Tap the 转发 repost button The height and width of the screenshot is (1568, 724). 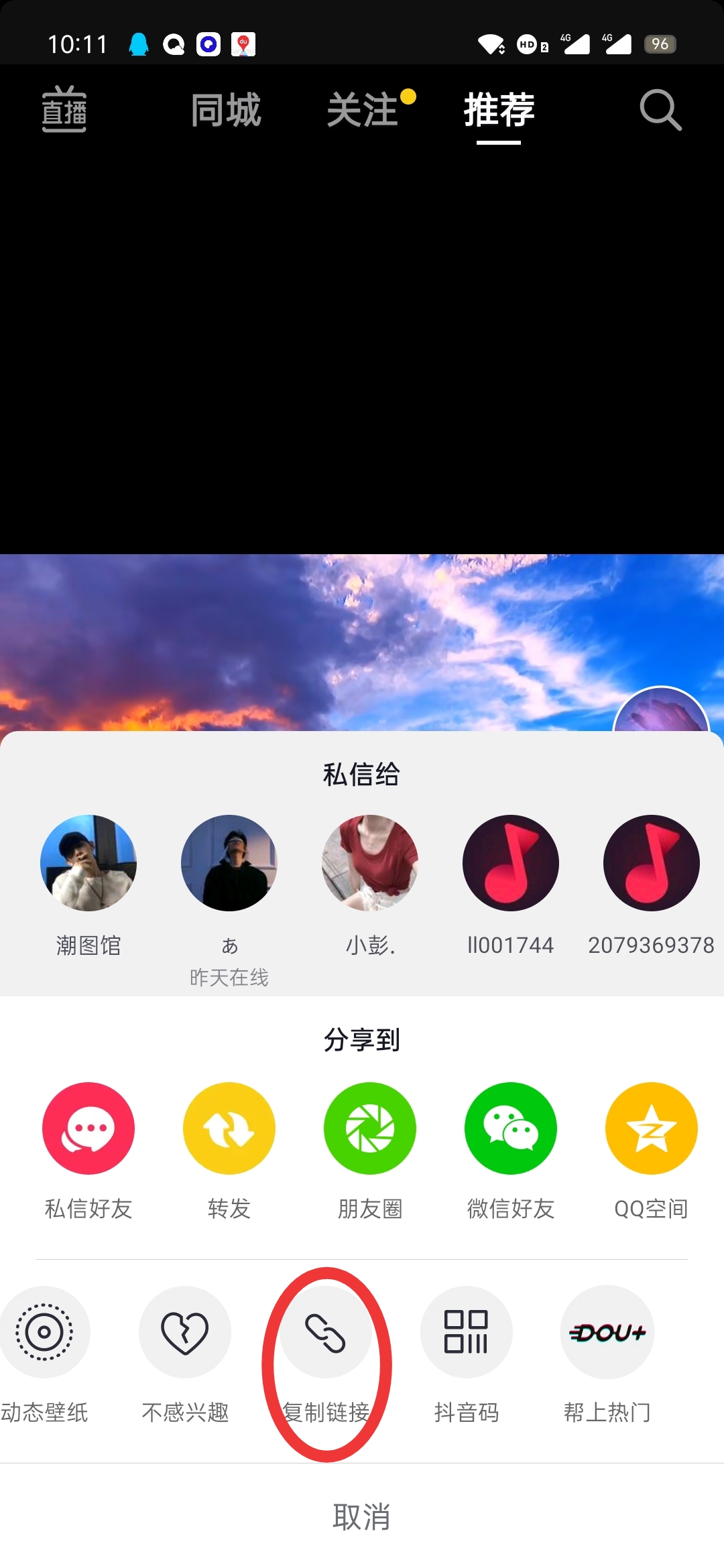point(229,1128)
